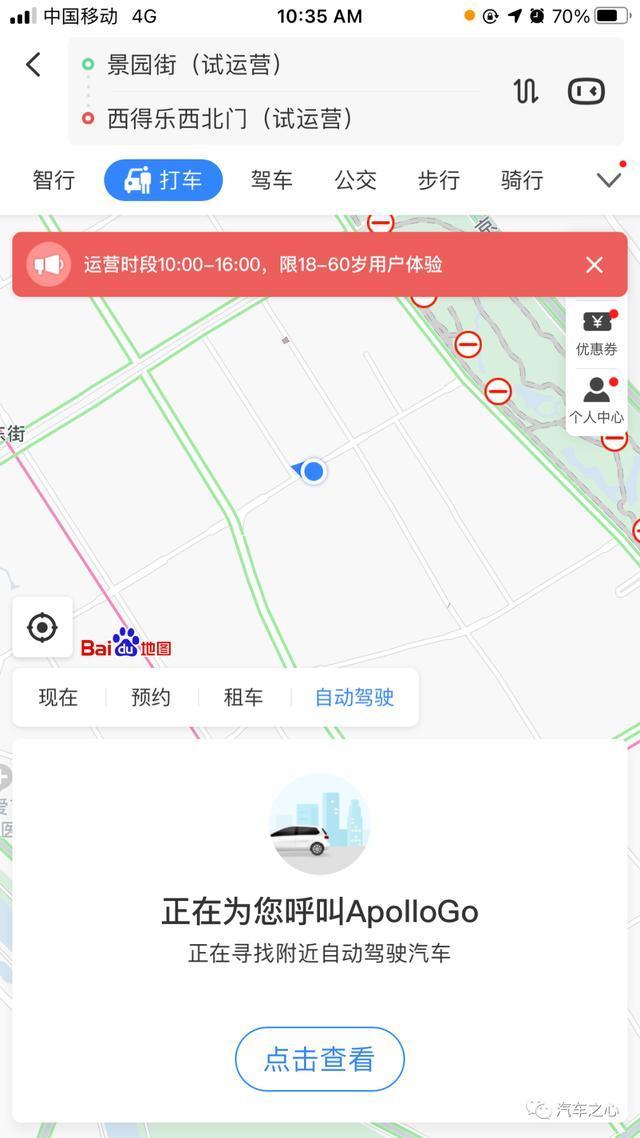Tap the 点击查看 button
This screenshot has height=1138, width=640.
click(x=320, y=1059)
